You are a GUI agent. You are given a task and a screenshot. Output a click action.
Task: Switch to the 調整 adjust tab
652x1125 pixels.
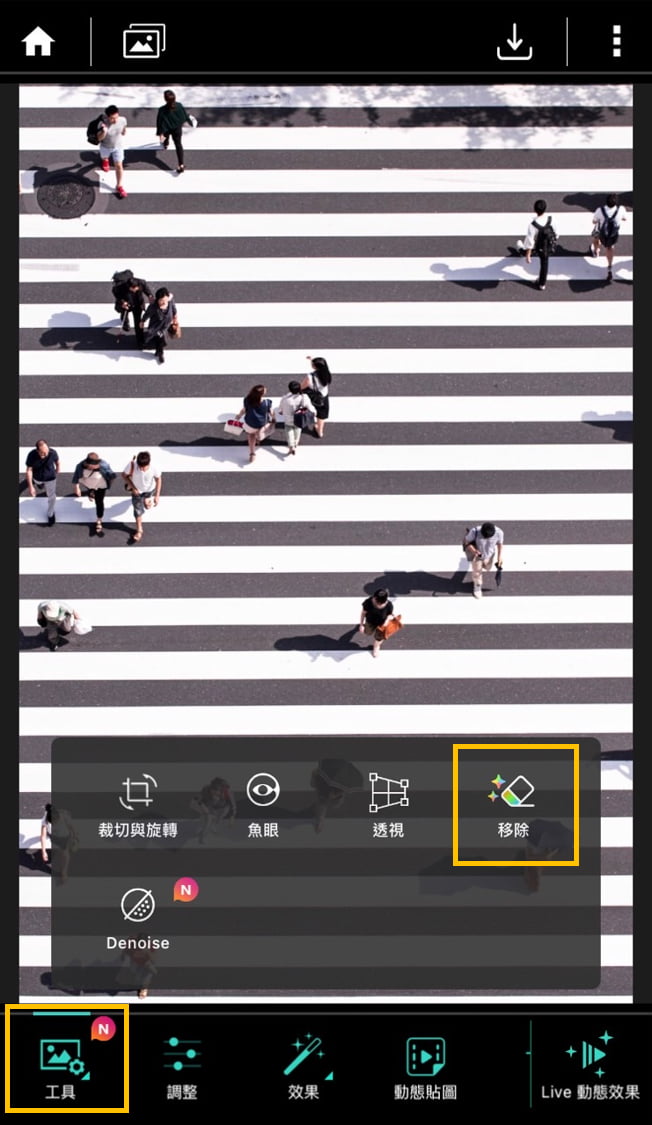(x=182, y=1067)
